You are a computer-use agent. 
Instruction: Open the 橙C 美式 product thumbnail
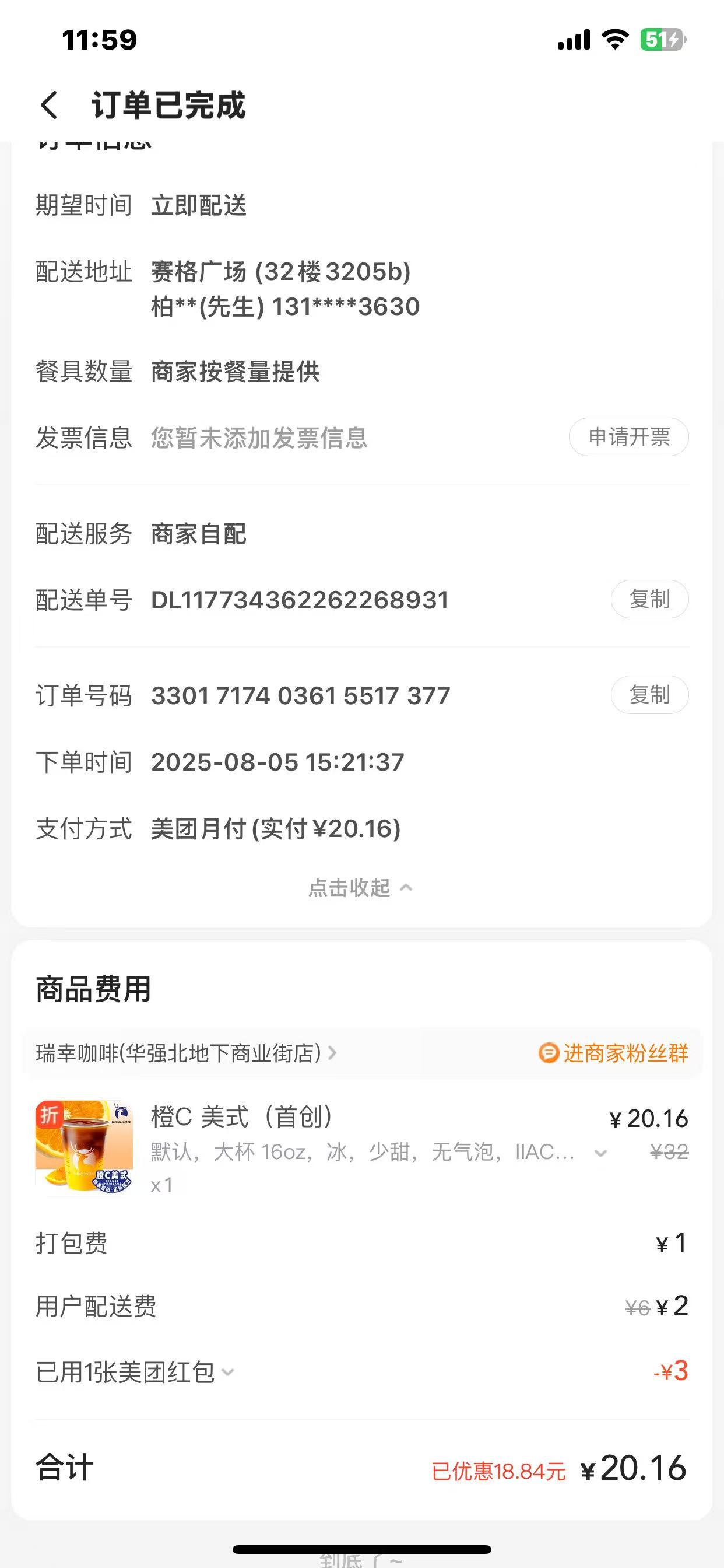click(84, 1149)
